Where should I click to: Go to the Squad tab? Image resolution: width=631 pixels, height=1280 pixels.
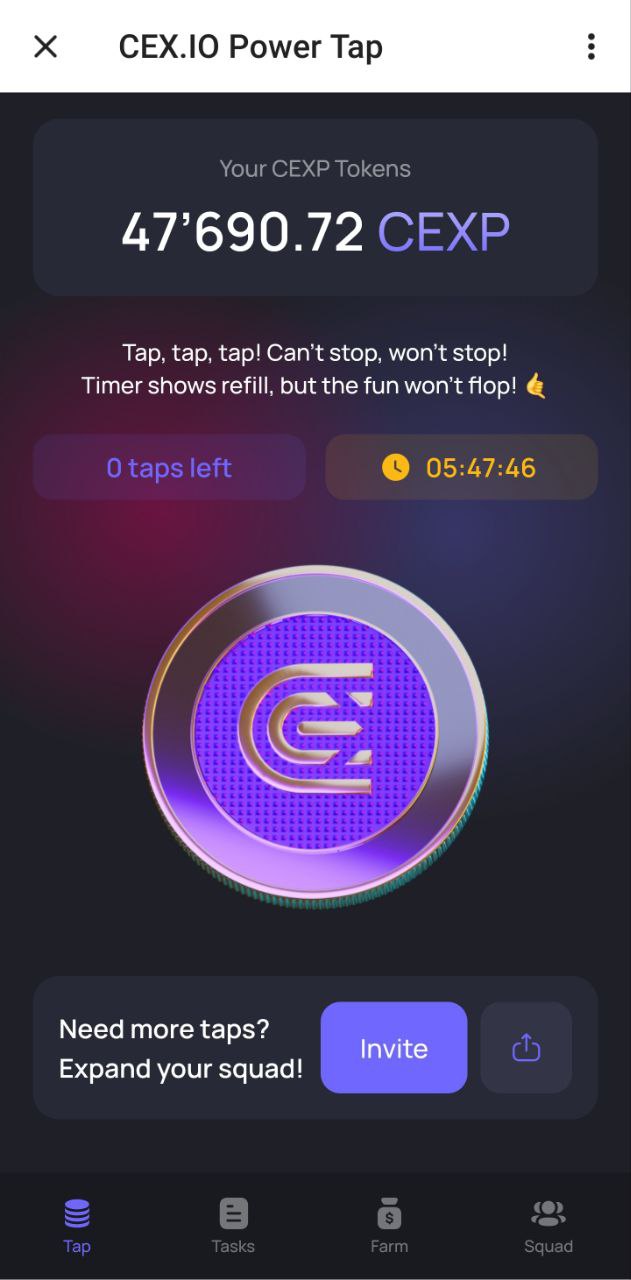click(x=548, y=1227)
